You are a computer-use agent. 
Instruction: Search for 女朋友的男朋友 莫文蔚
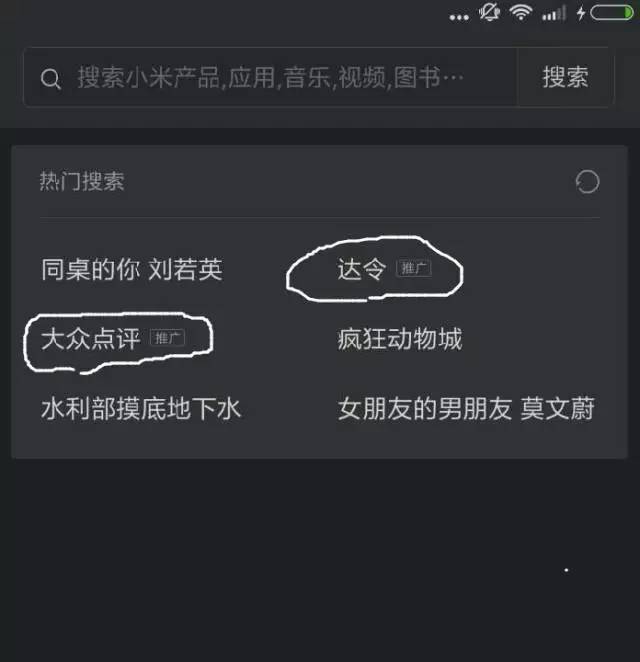pos(466,408)
